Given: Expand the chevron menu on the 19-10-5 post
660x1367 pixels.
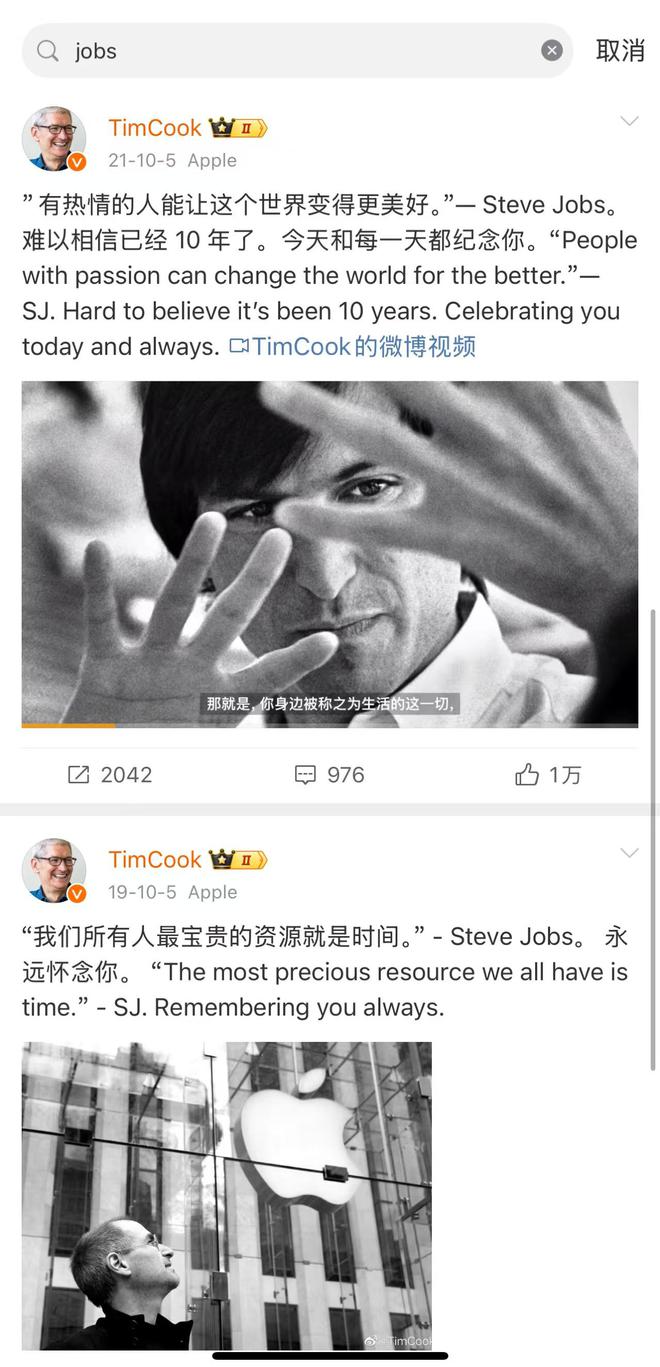Looking at the screenshot, I should pyautogui.click(x=629, y=853).
